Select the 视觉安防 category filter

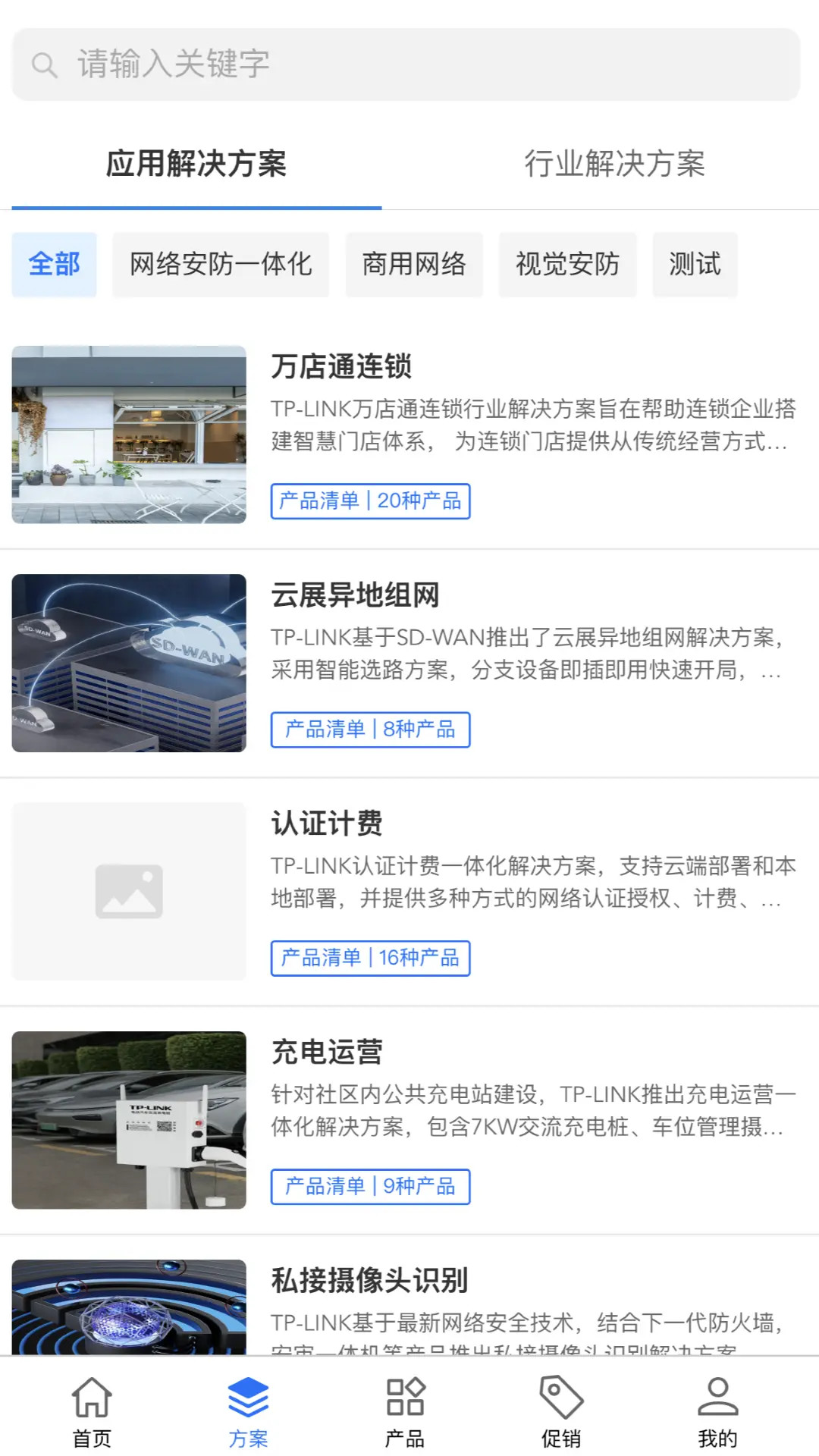coord(567,265)
